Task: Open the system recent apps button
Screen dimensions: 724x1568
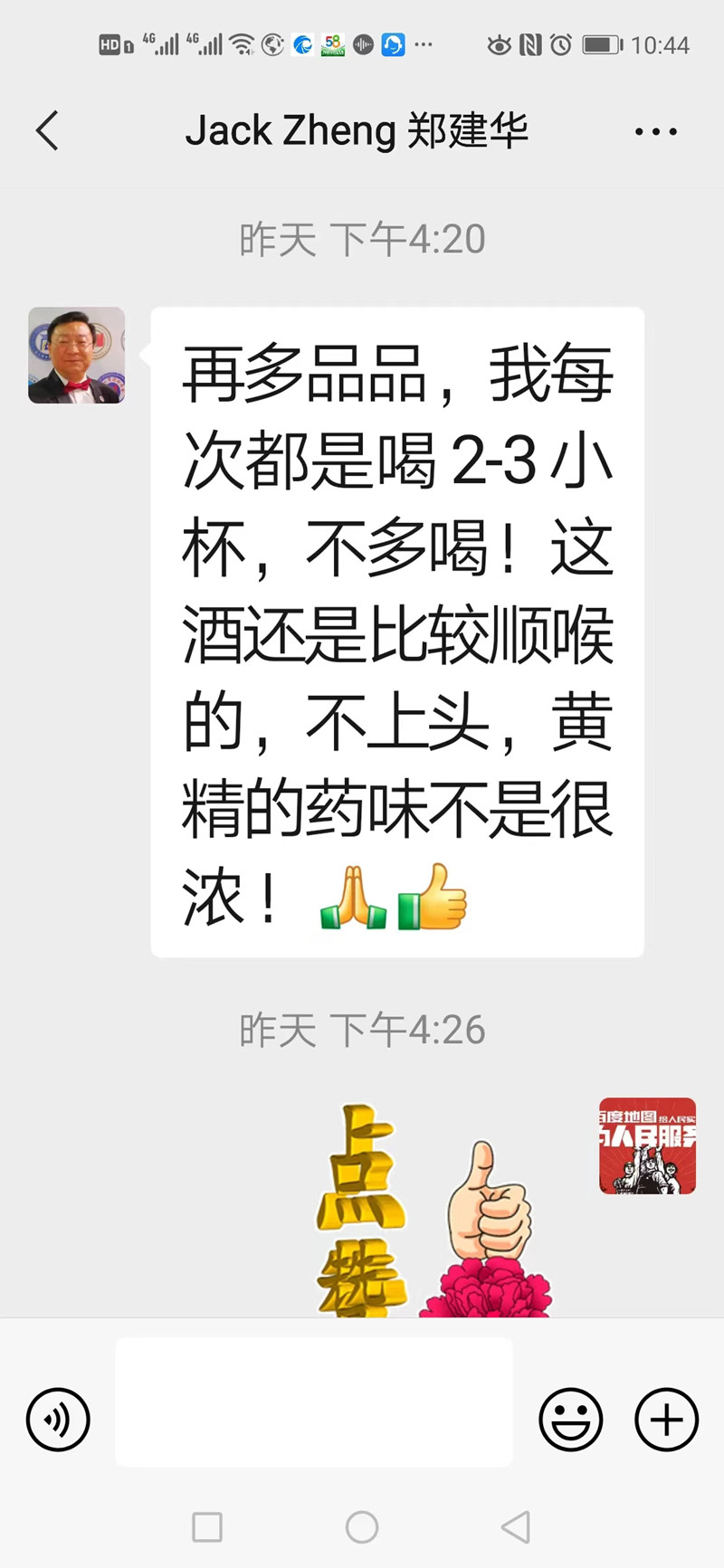Action: coord(207,1527)
